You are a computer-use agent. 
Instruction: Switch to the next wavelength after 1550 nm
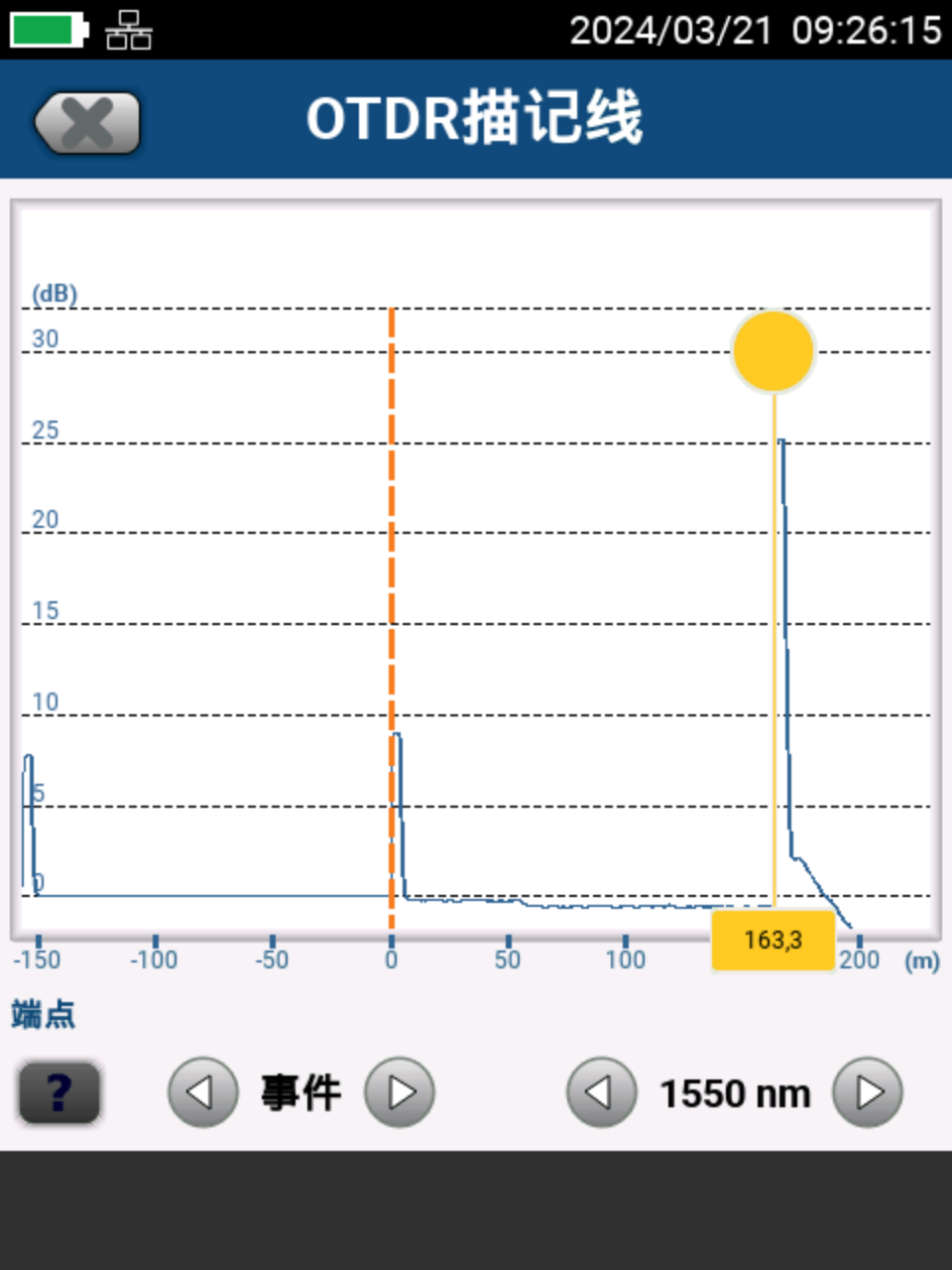868,1092
